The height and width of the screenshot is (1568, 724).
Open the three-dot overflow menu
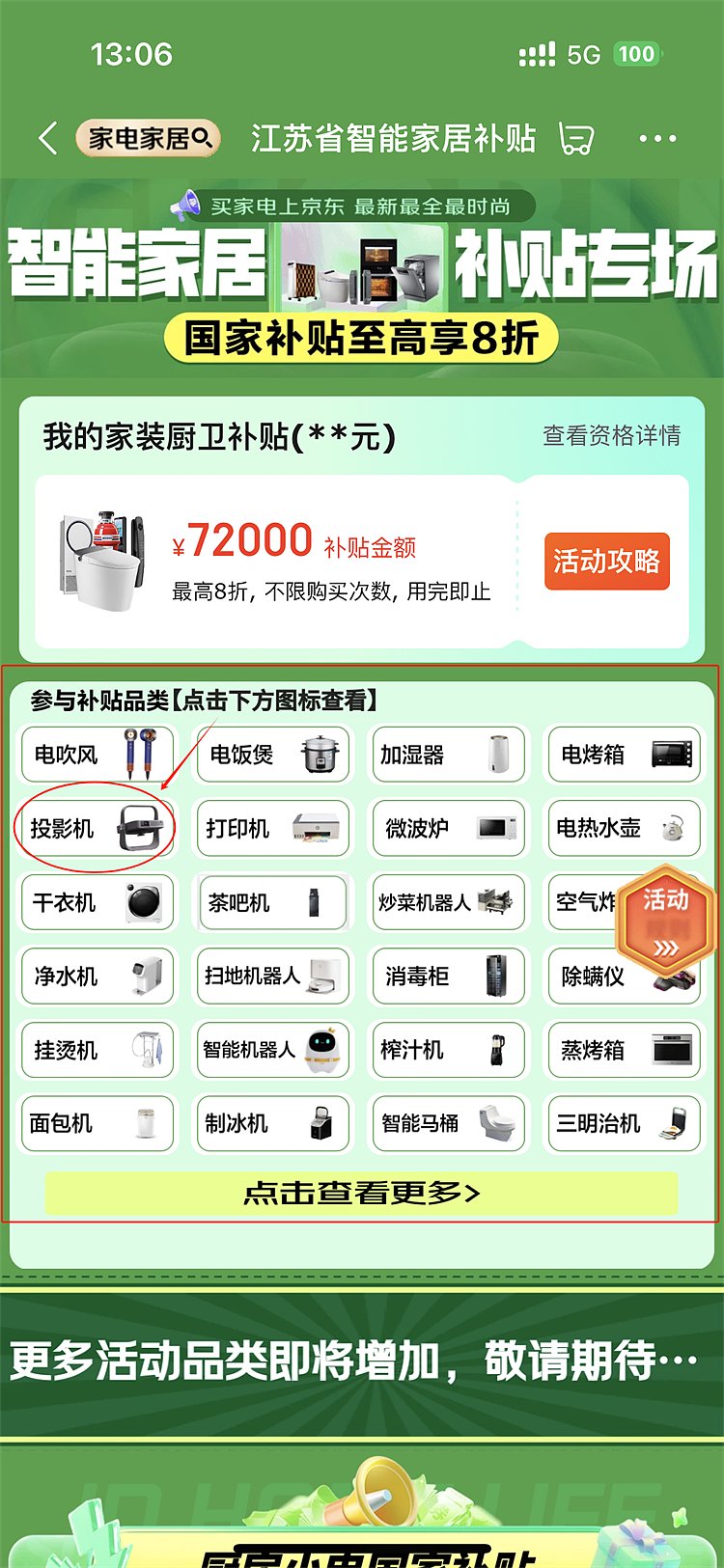coord(657,139)
